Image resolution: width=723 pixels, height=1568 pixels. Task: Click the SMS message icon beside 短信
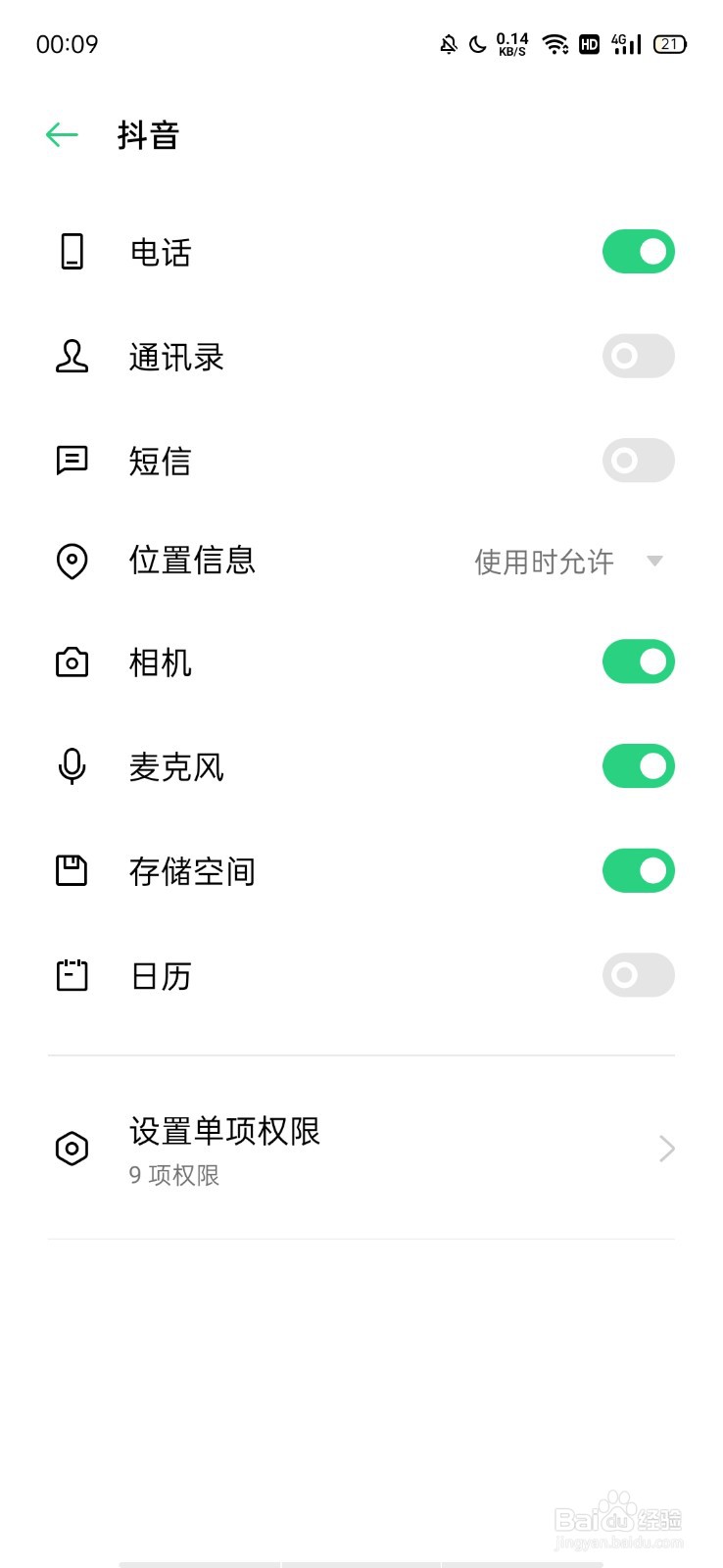[71, 461]
